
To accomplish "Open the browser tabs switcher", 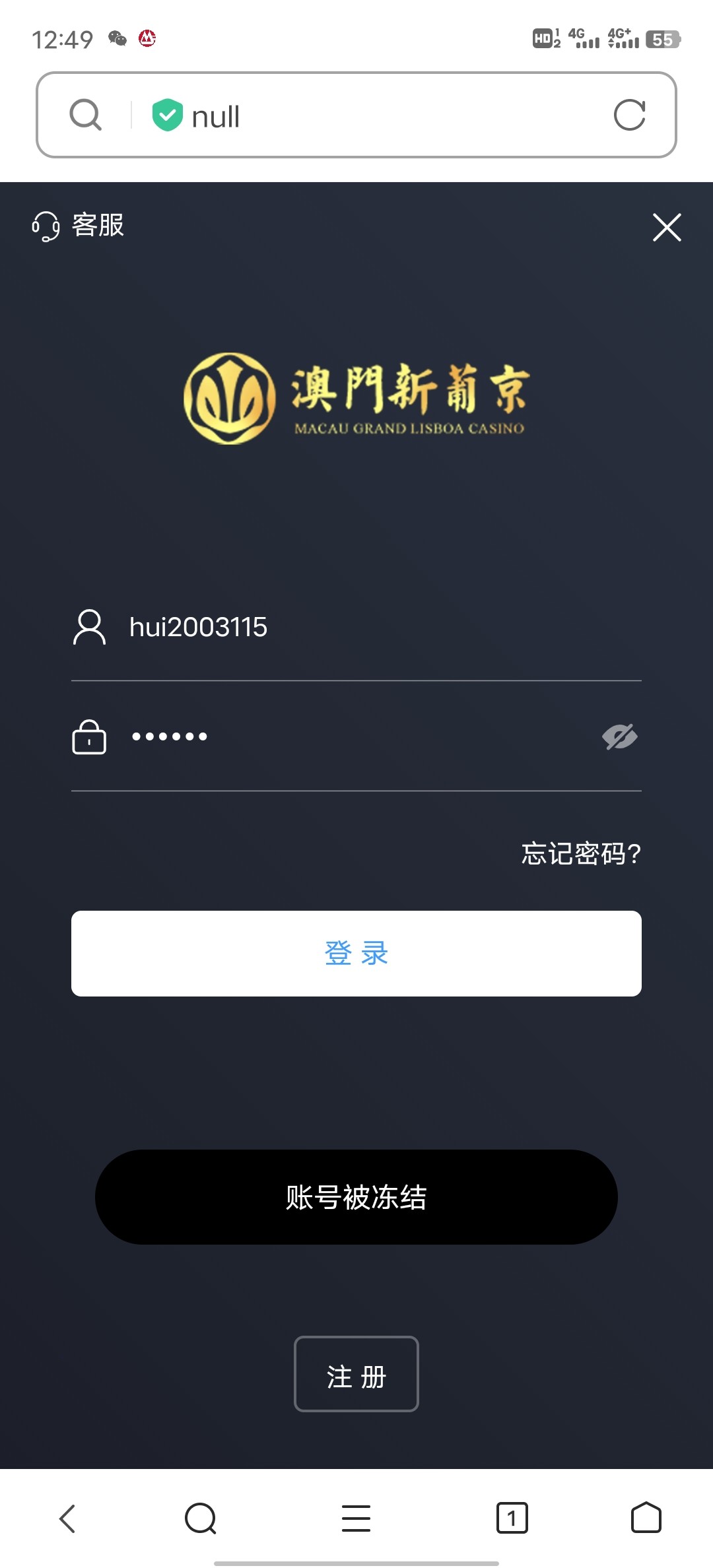I will pos(512,1518).
